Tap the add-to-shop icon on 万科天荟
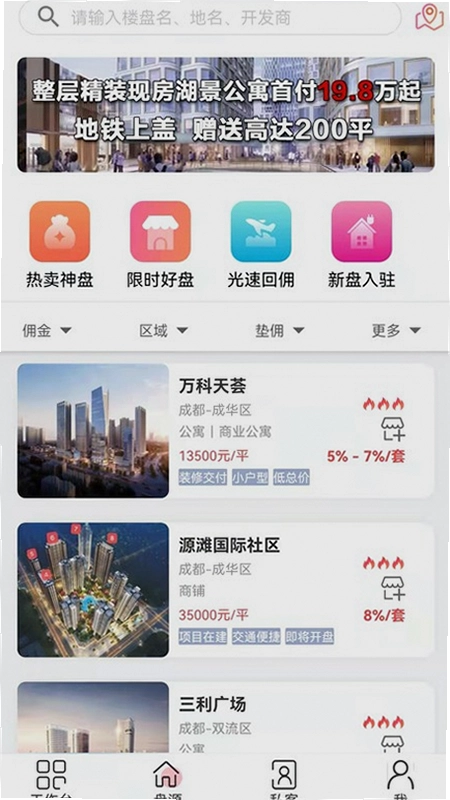Screen dimensions: 450x800 pos(393,429)
